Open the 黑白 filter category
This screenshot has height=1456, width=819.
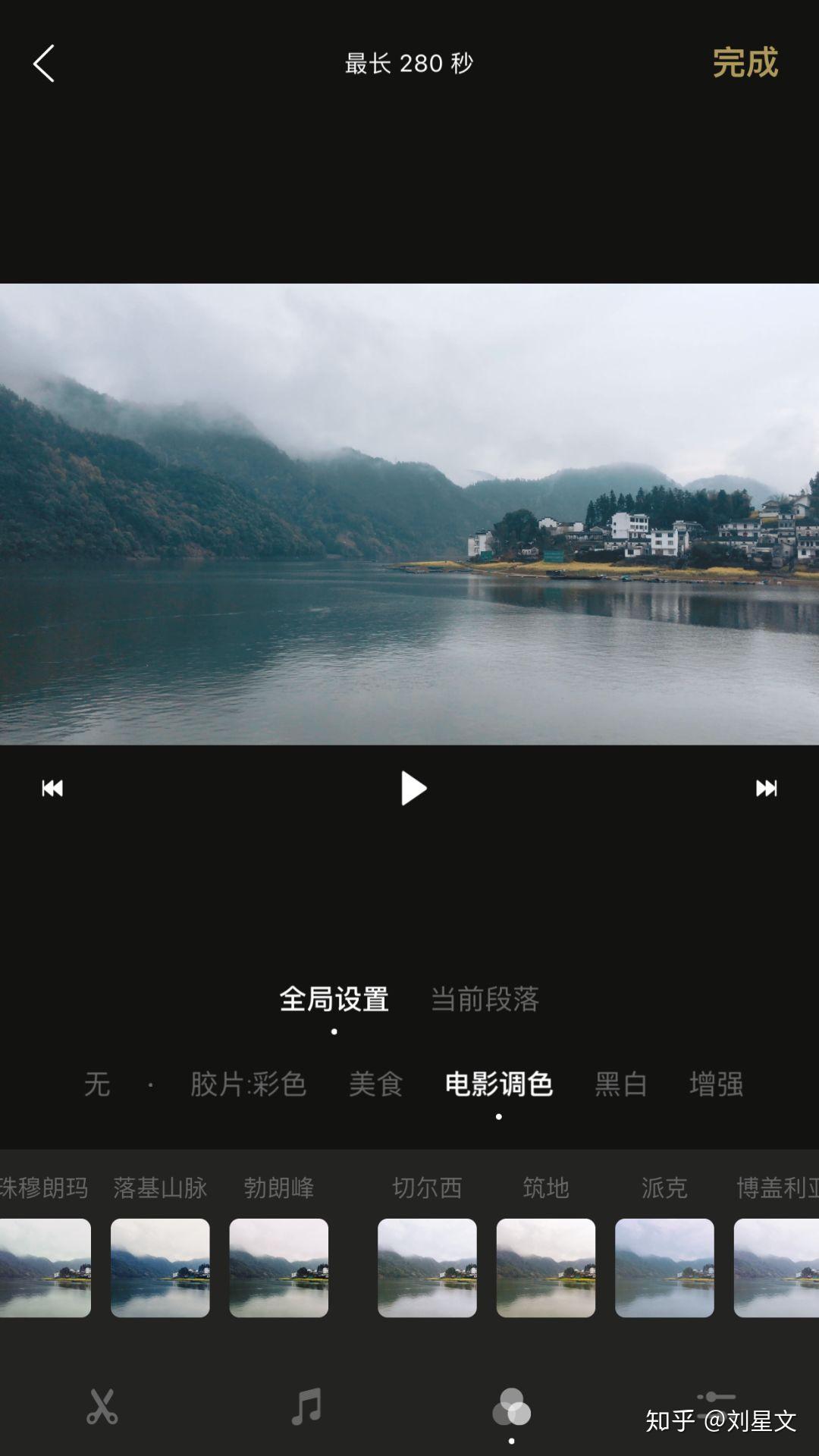click(621, 1084)
